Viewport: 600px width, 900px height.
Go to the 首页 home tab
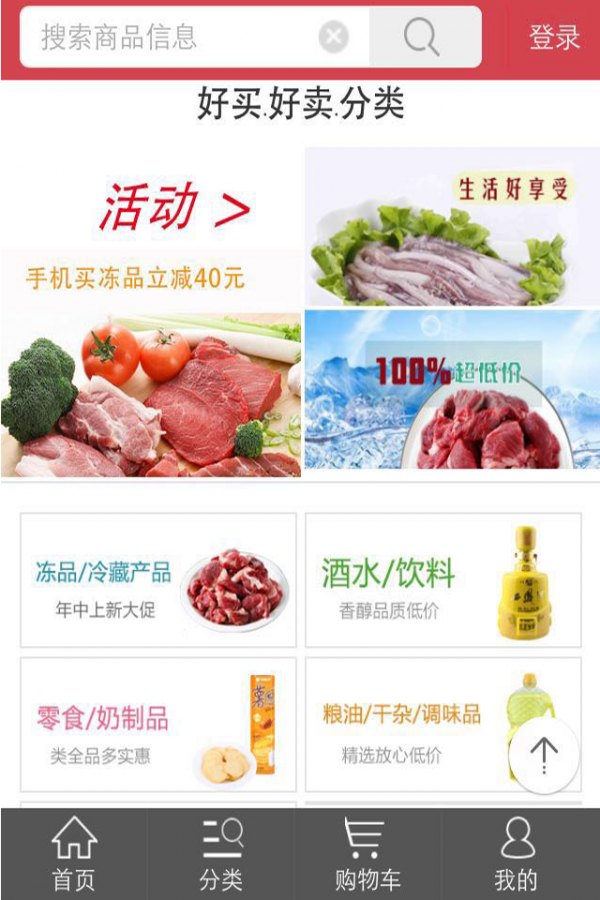(74, 854)
